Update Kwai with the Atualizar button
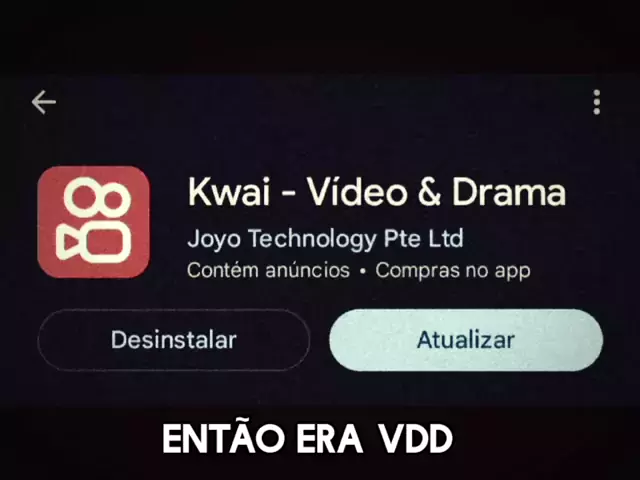This screenshot has width=640, height=480. point(465,340)
